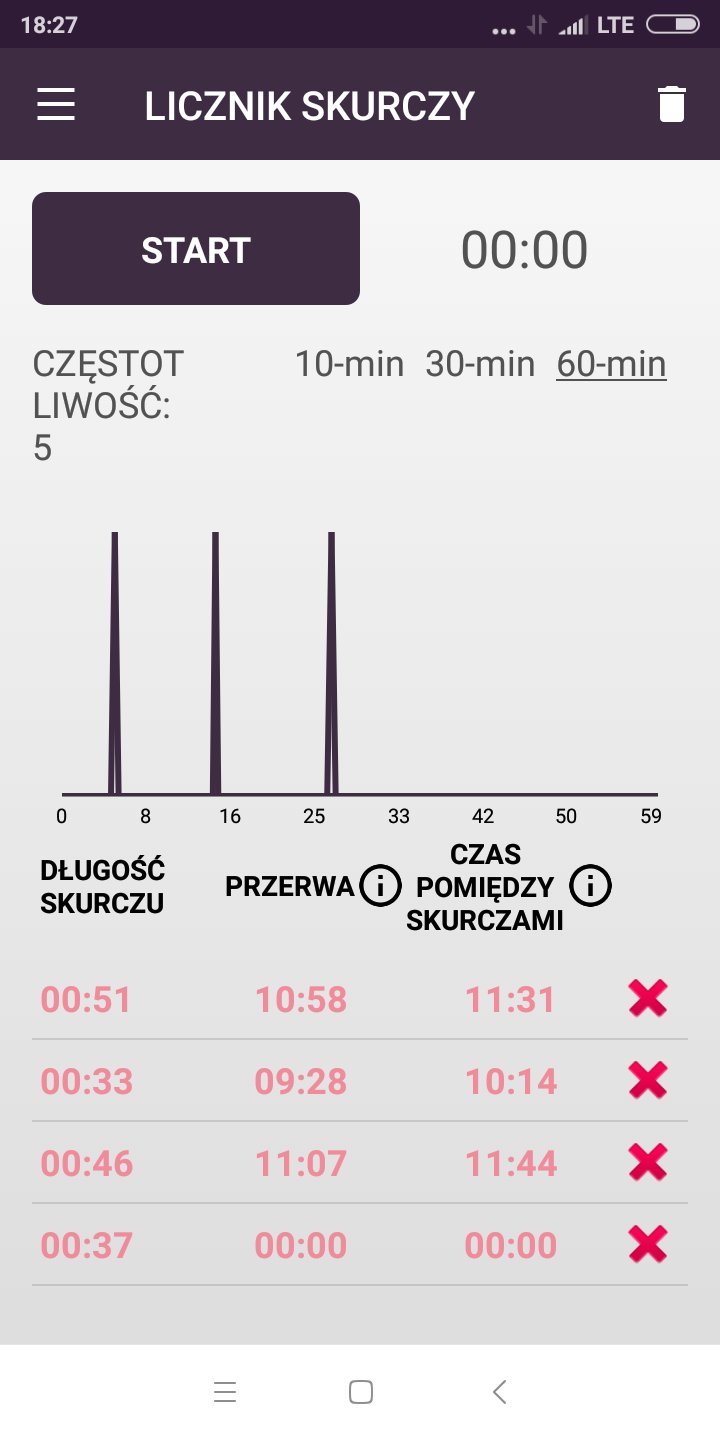Go back using system navigation
This screenshot has height=1440, width=720.
click(500, 1392)
